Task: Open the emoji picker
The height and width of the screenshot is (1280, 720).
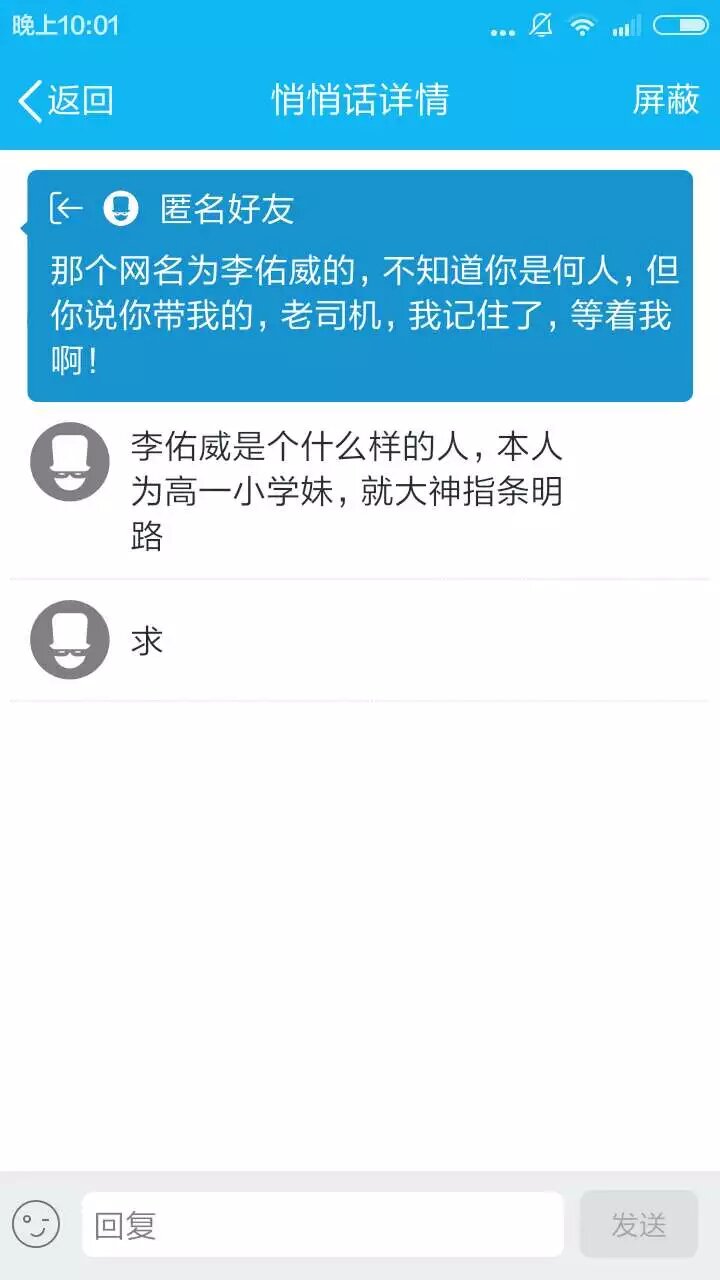Action: [37, 1224]
